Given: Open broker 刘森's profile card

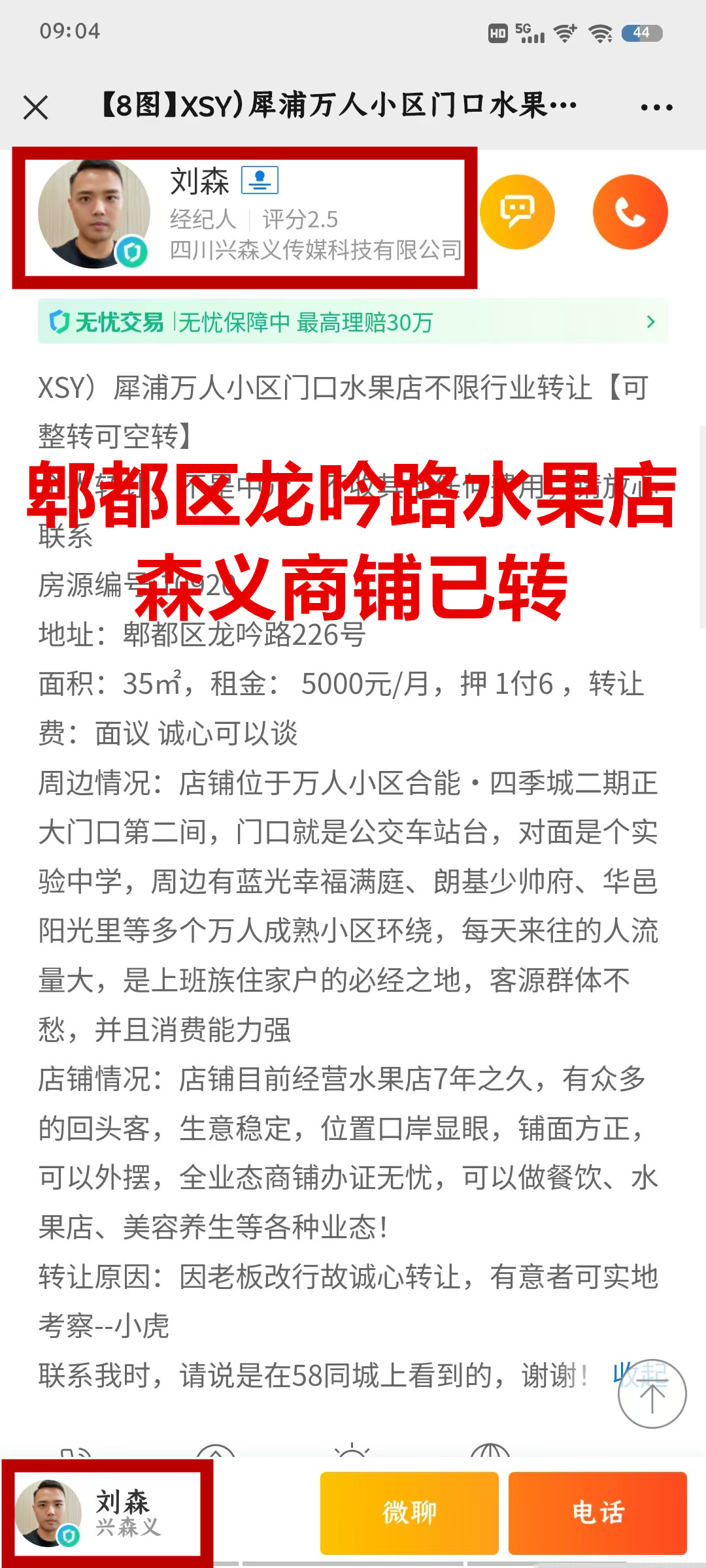Looking at the screenshot, I should click(248, 217).
